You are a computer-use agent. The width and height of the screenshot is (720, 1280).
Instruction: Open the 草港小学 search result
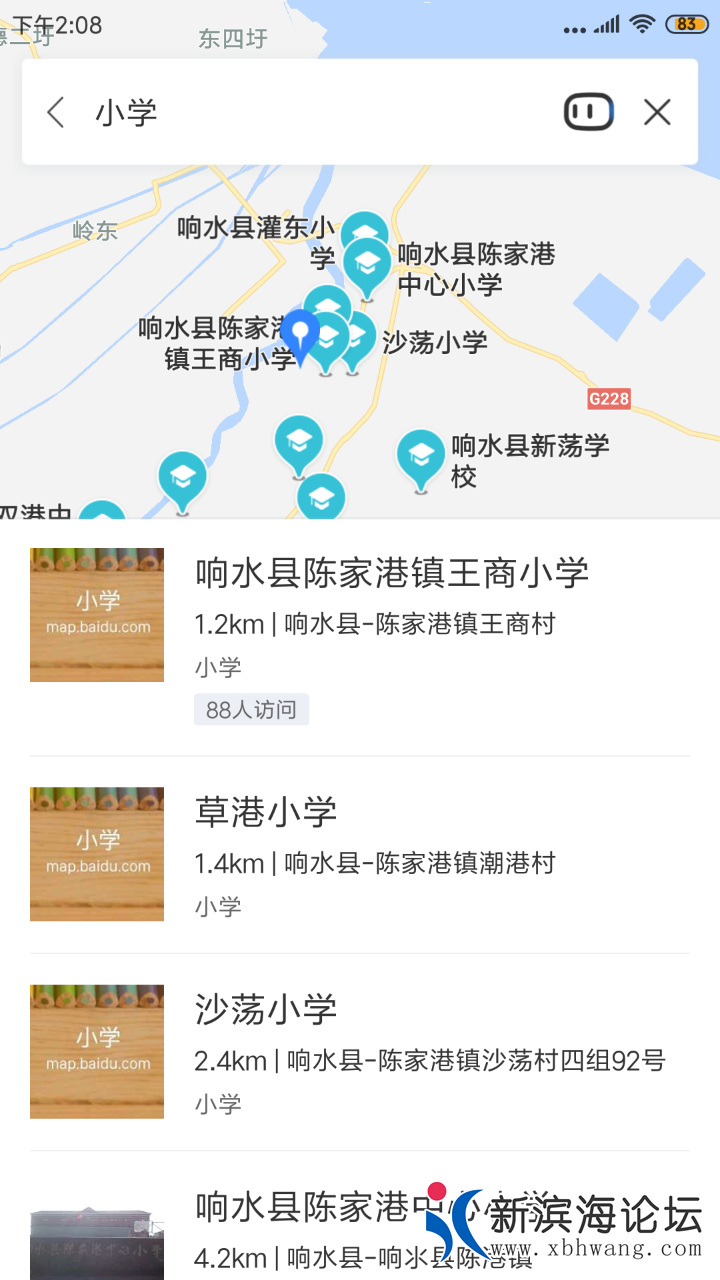pyautogui.click(x=266, y=812)
